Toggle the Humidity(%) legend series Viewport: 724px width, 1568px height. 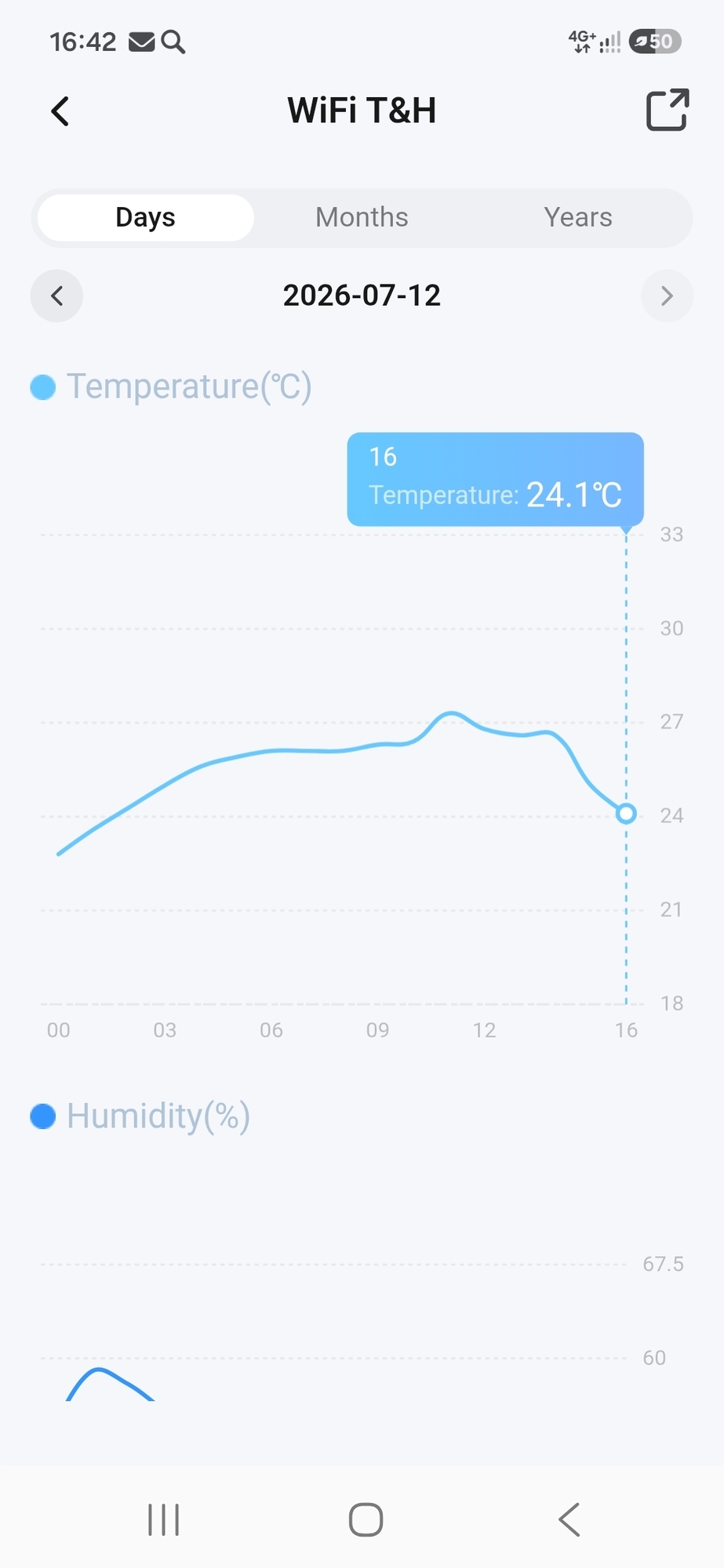(140, 1116)
